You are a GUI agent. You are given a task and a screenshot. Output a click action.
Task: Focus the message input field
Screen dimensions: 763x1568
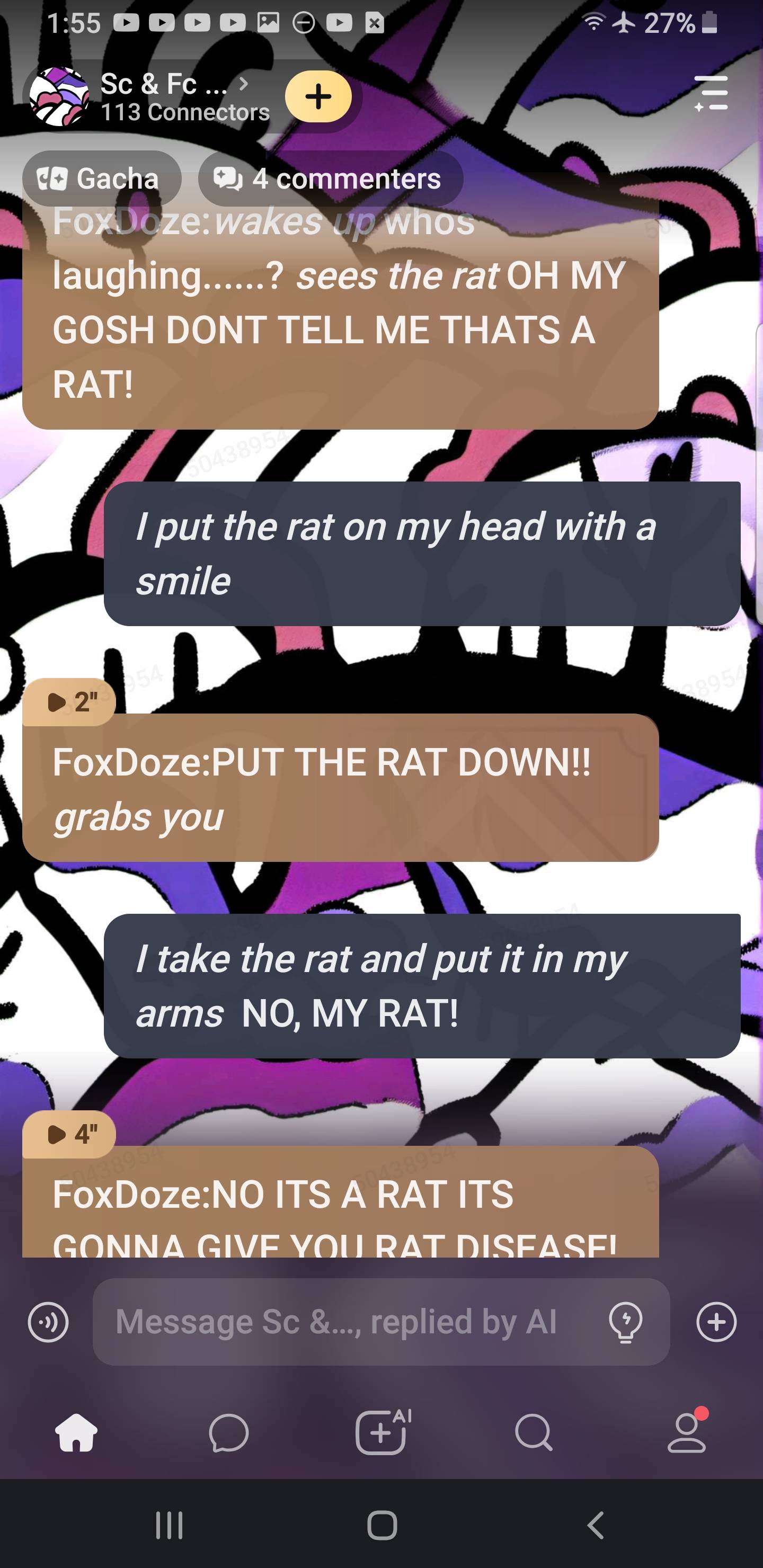coord(347,1322)
